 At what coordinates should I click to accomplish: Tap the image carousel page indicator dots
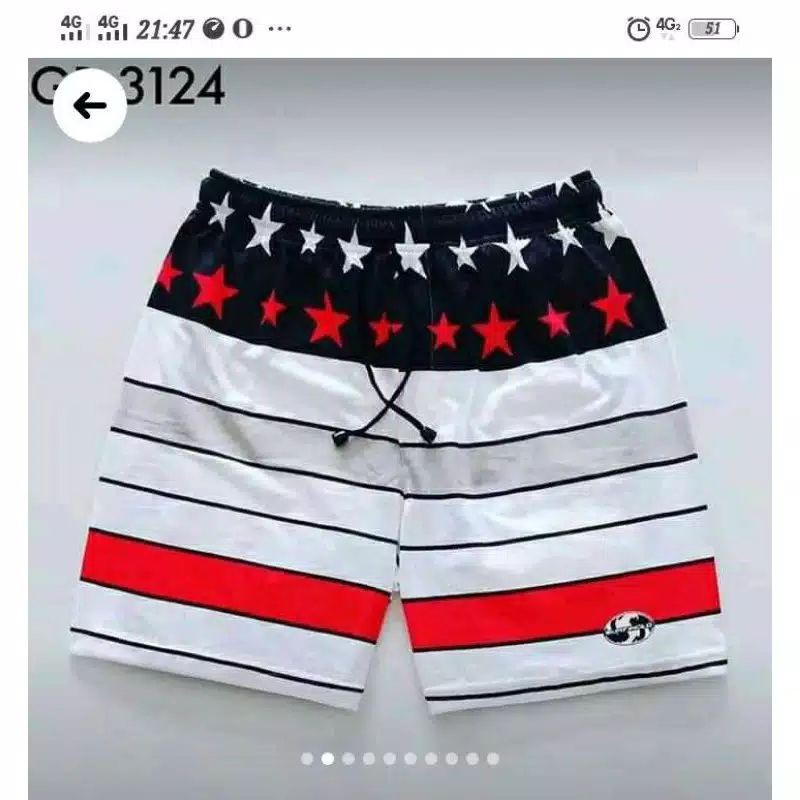click(x=400, y=759)
